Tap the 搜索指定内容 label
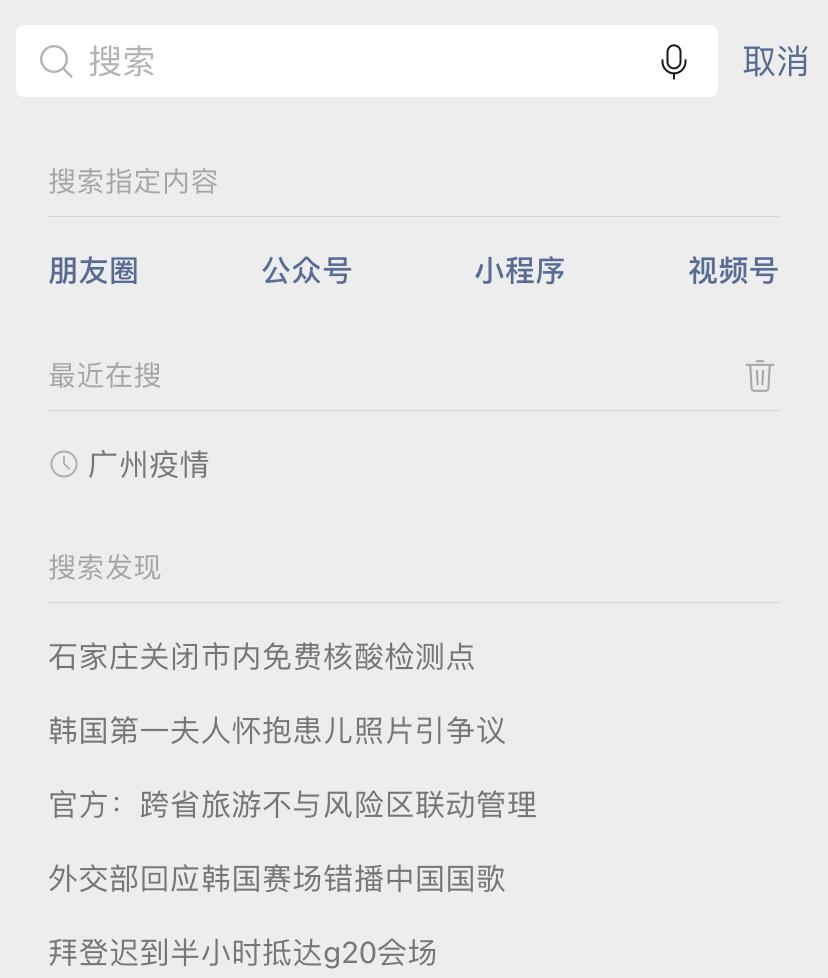The image size is (828, 978). 134,182
